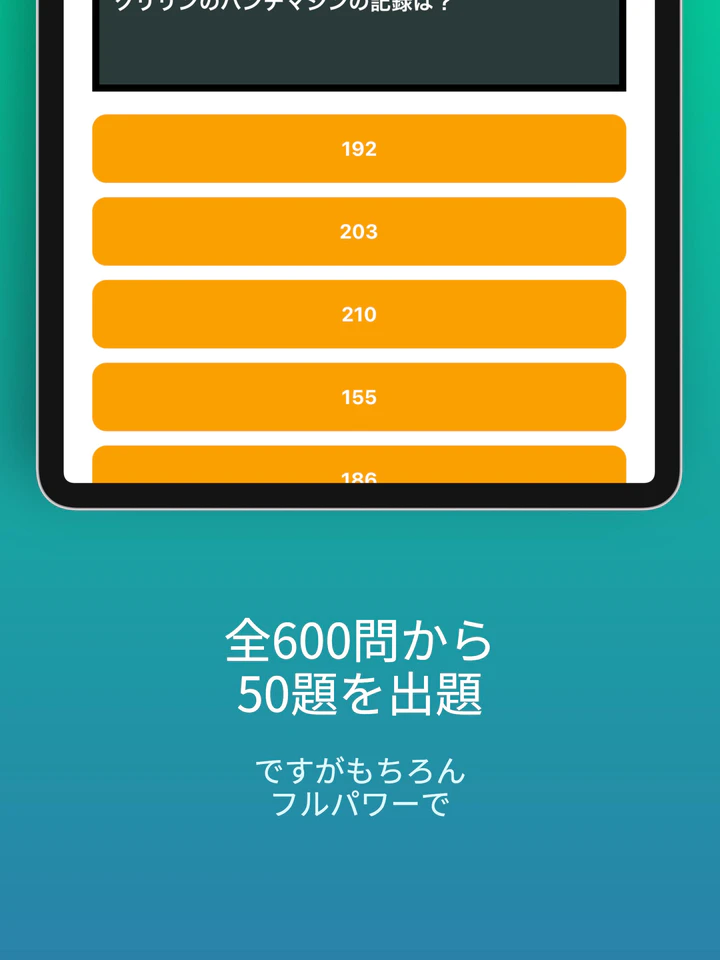This screenshot has height=960, width=720.
Task: Click the highest punch machine score option
Action: point(358,313)
